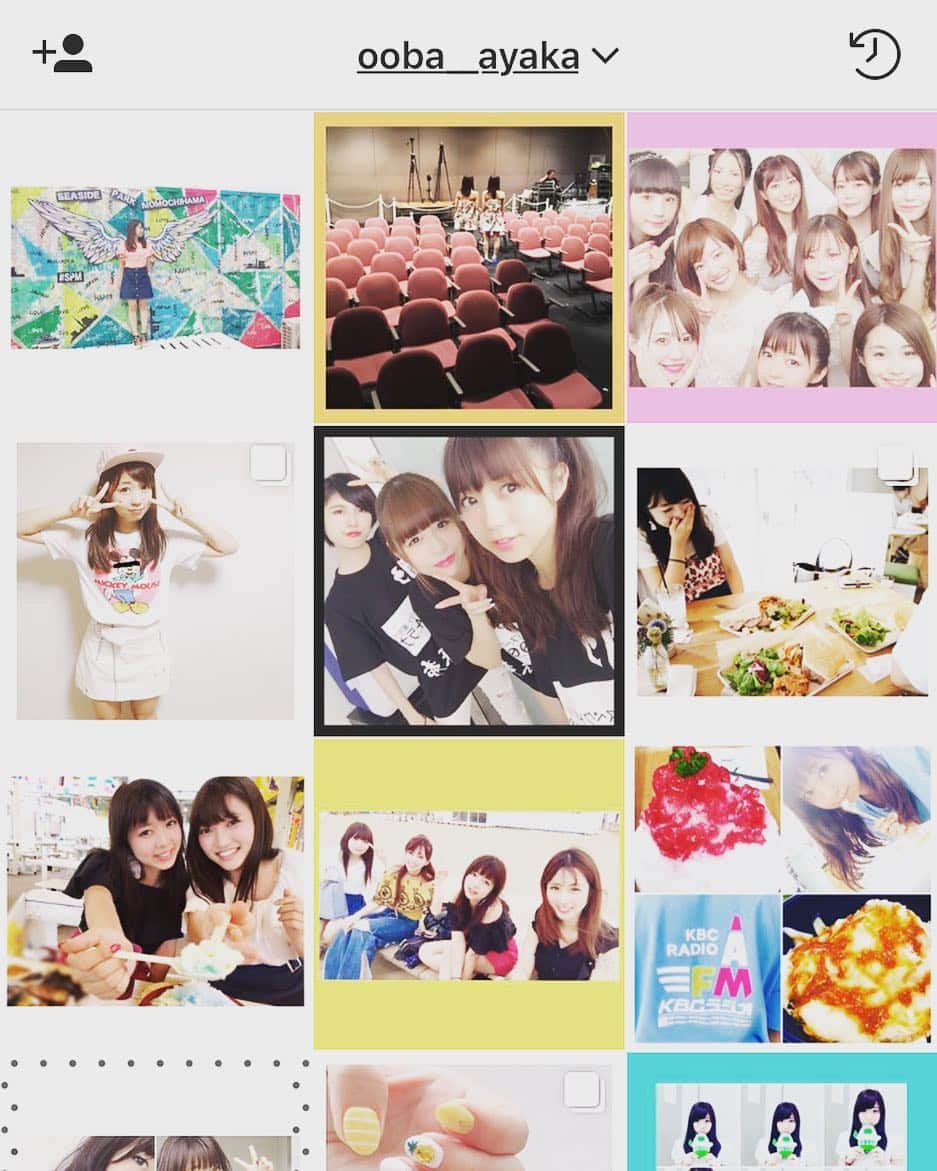View the pink-bordered group selfie post
This screenshot has height=1171, width=937.
782,267
